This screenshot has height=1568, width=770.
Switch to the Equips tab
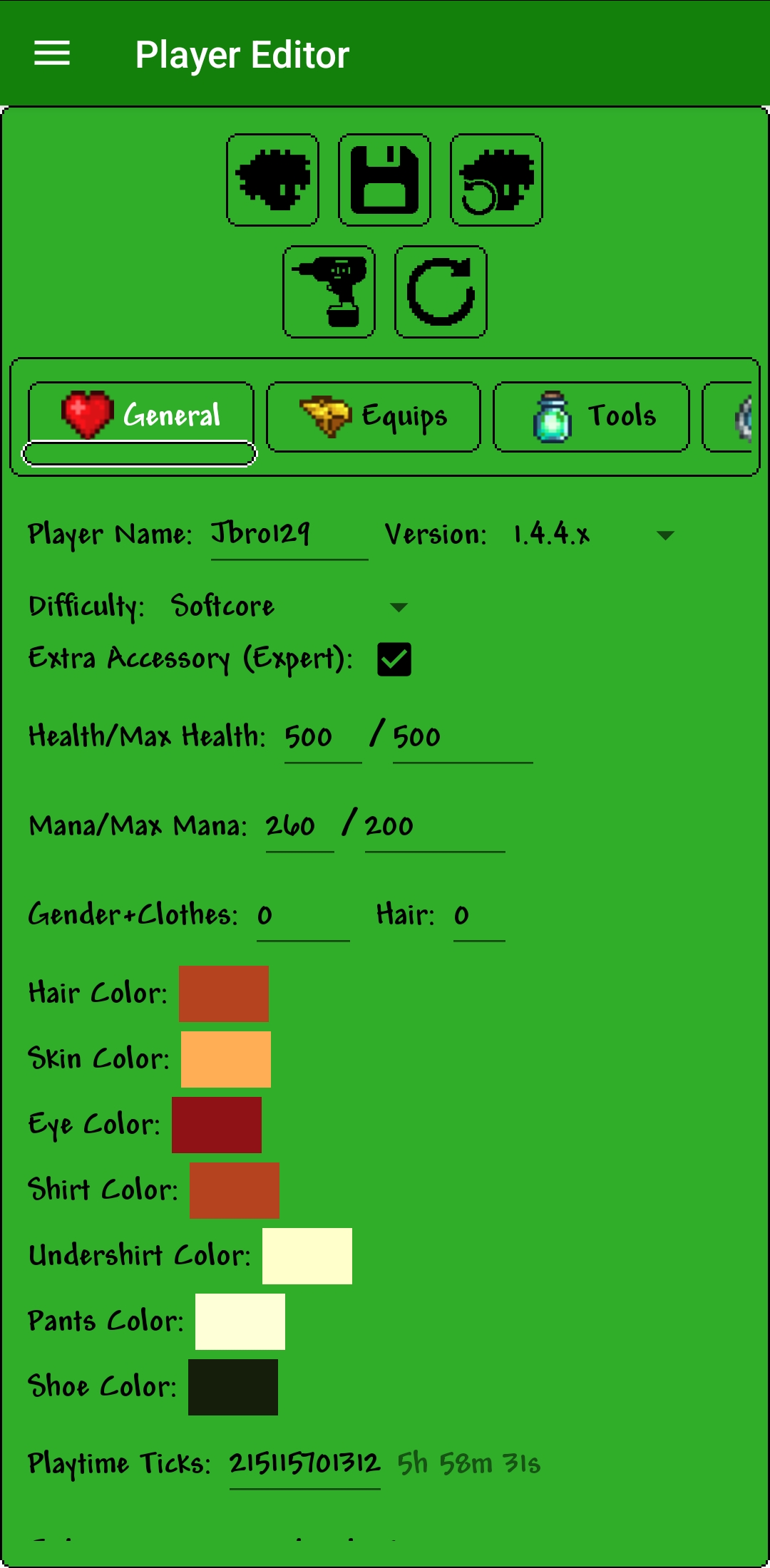374,417
